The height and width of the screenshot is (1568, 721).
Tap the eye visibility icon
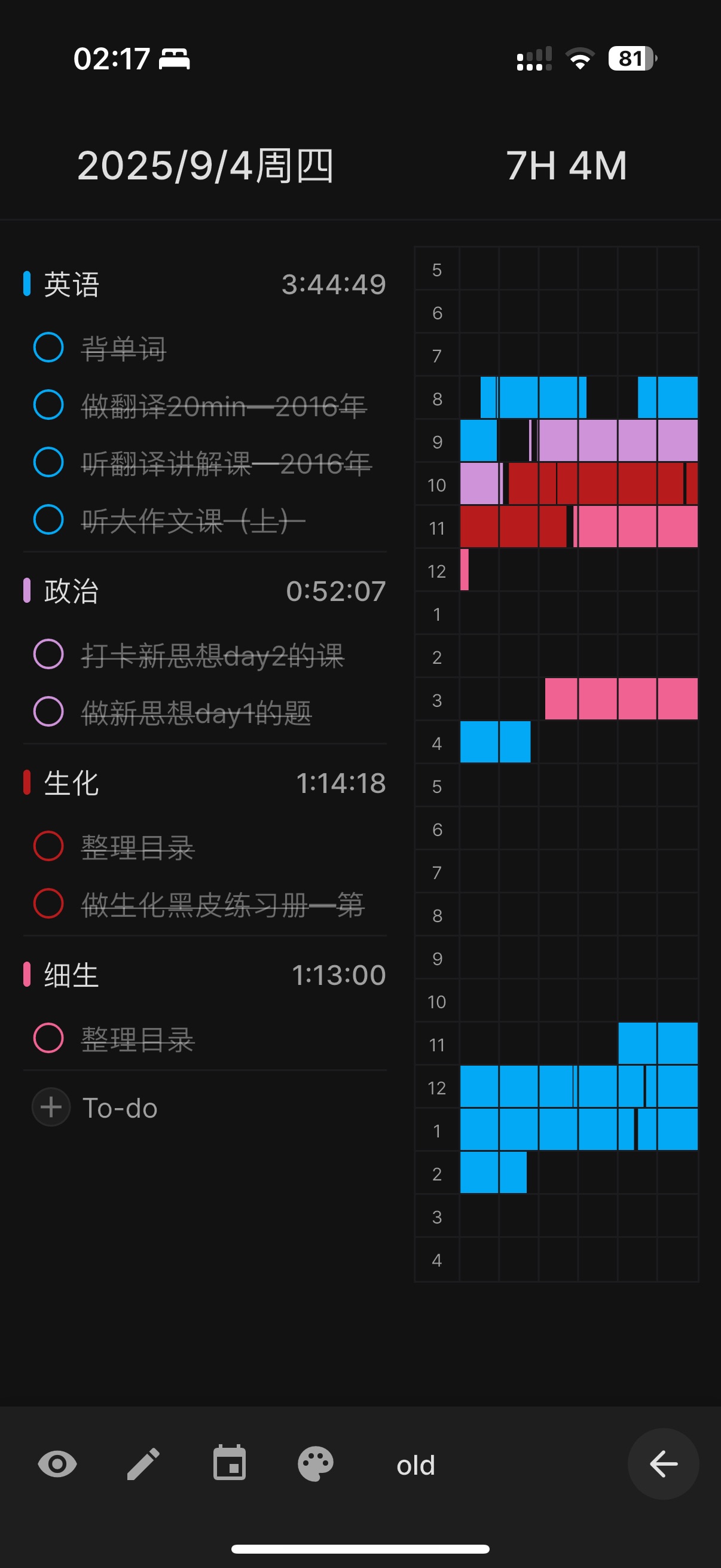(x=57, y=1464)
